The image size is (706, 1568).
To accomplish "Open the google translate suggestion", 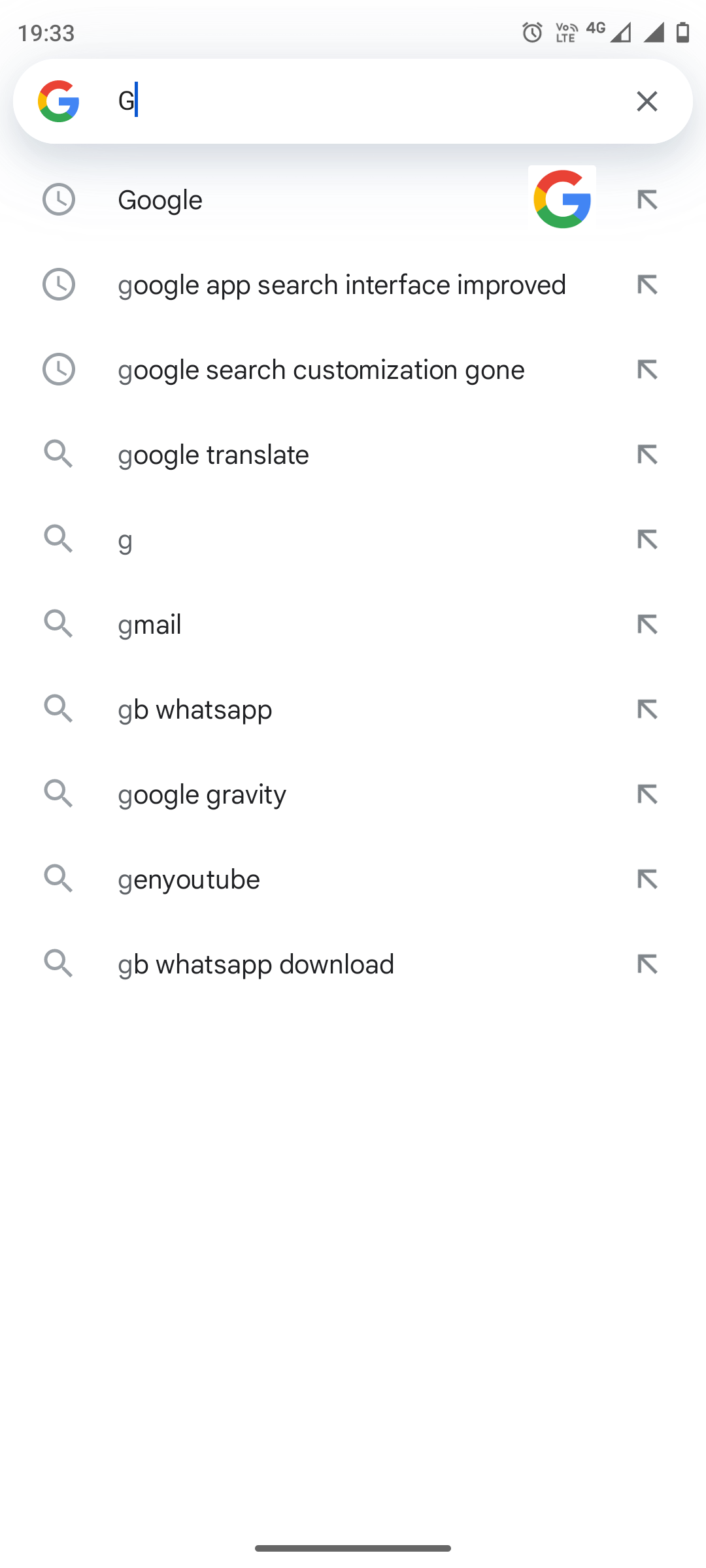I will (x=213, y=455).
